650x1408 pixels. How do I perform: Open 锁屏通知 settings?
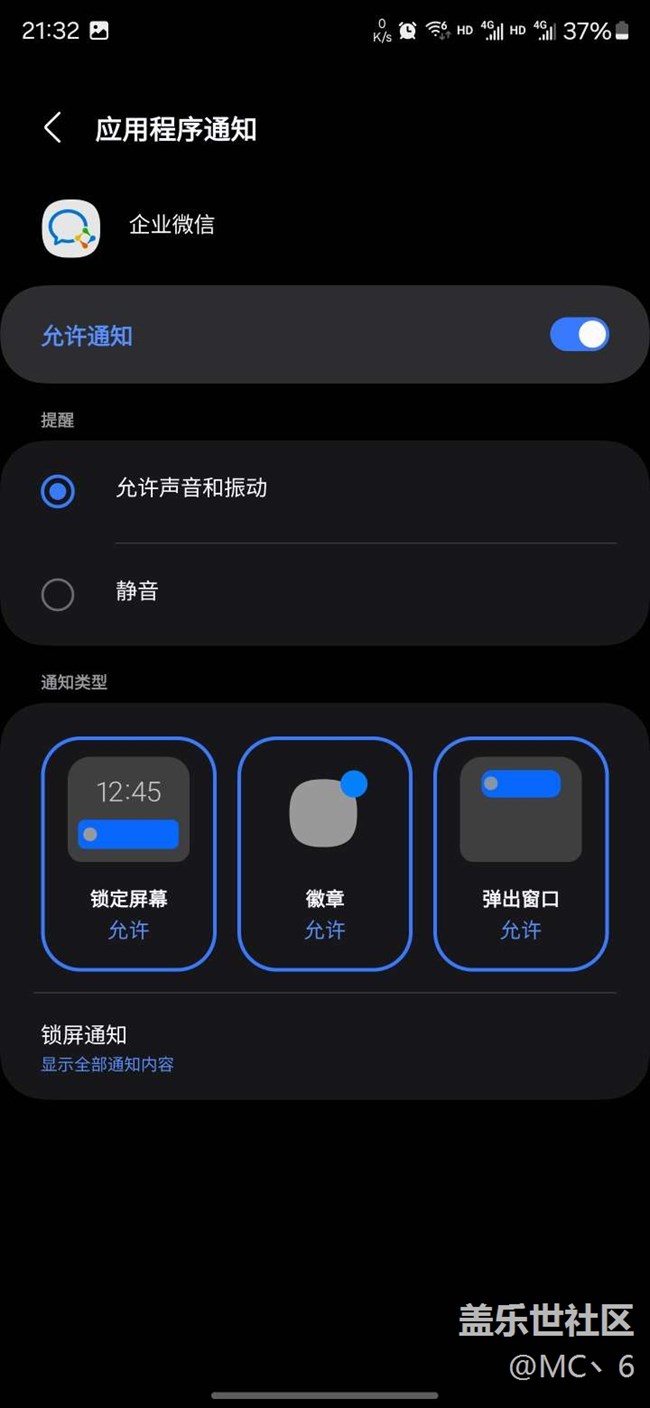pyautogui.click(x=325, y=1047)
